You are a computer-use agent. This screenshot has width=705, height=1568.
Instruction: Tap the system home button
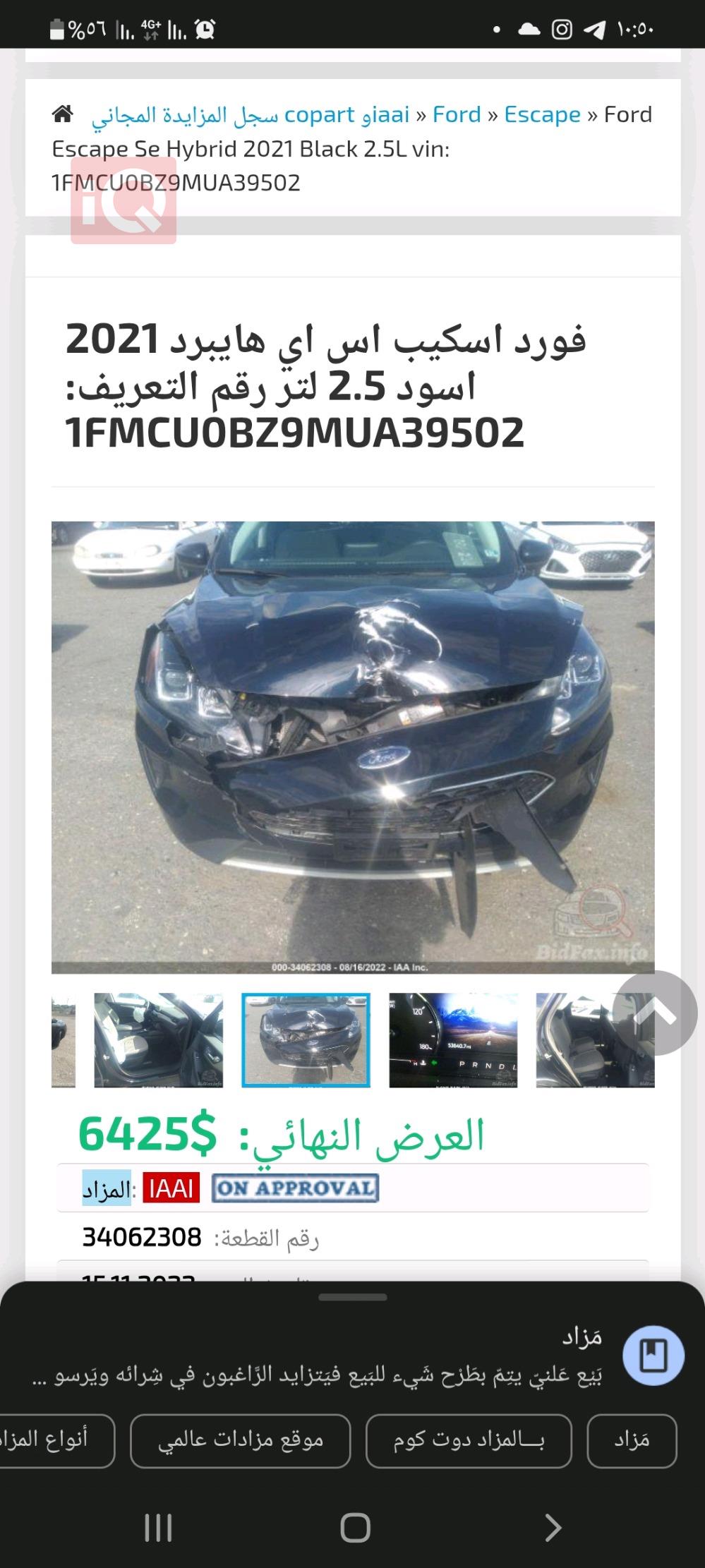point(355,1528)
